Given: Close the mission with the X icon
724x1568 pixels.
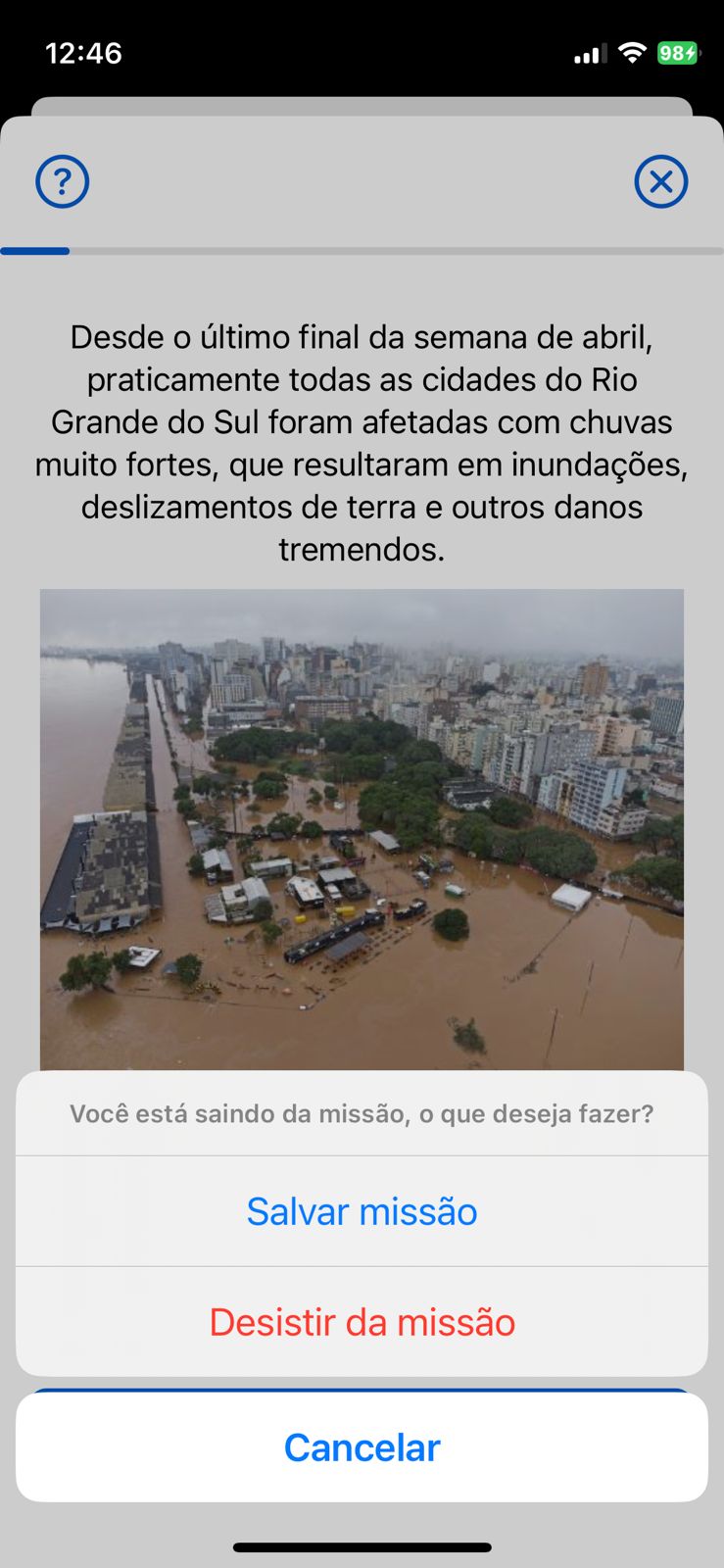Looking at the screenshot, I should click(660, 181).
